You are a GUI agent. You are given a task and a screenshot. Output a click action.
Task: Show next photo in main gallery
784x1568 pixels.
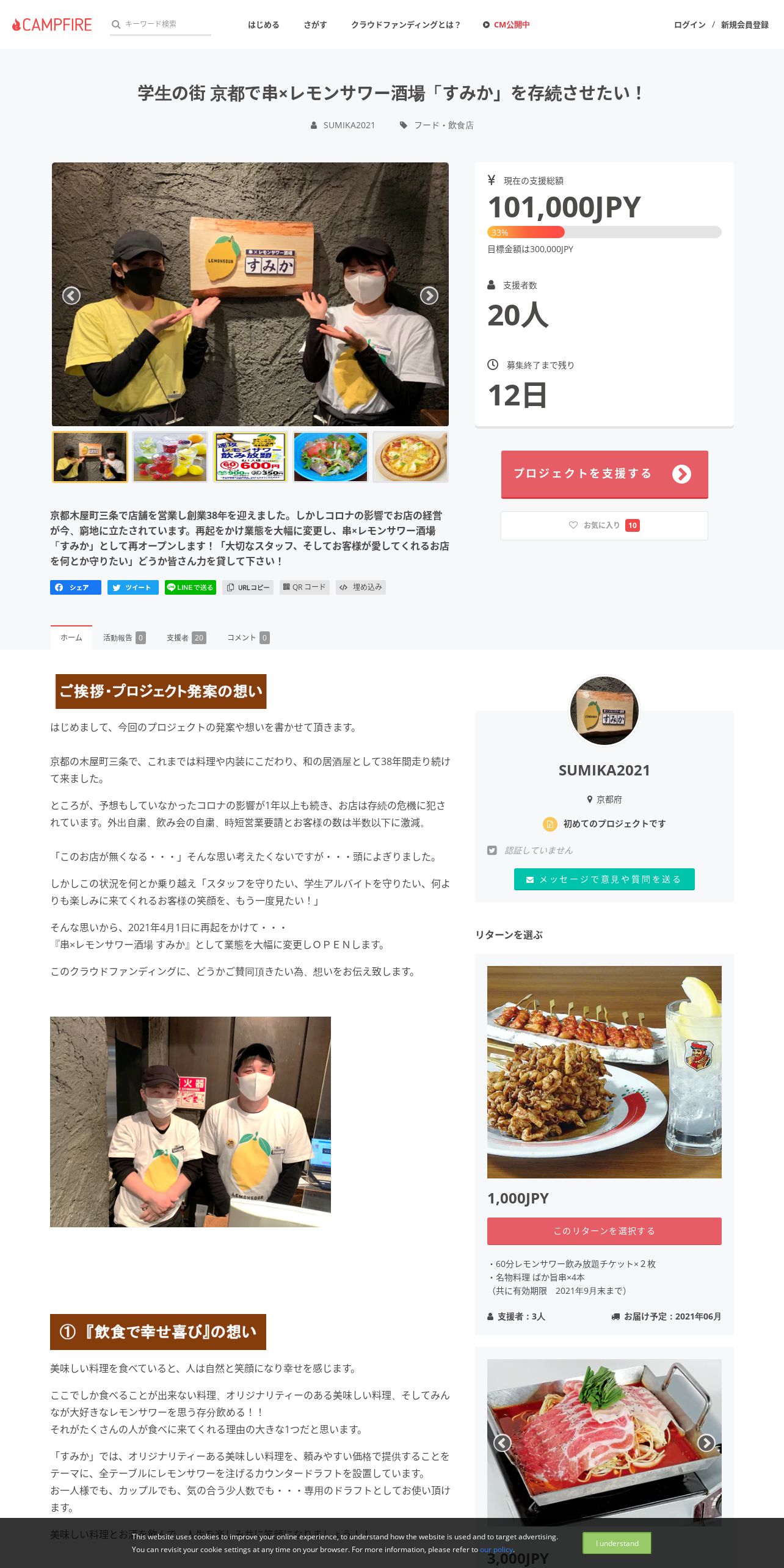click(x=429, y=296)
